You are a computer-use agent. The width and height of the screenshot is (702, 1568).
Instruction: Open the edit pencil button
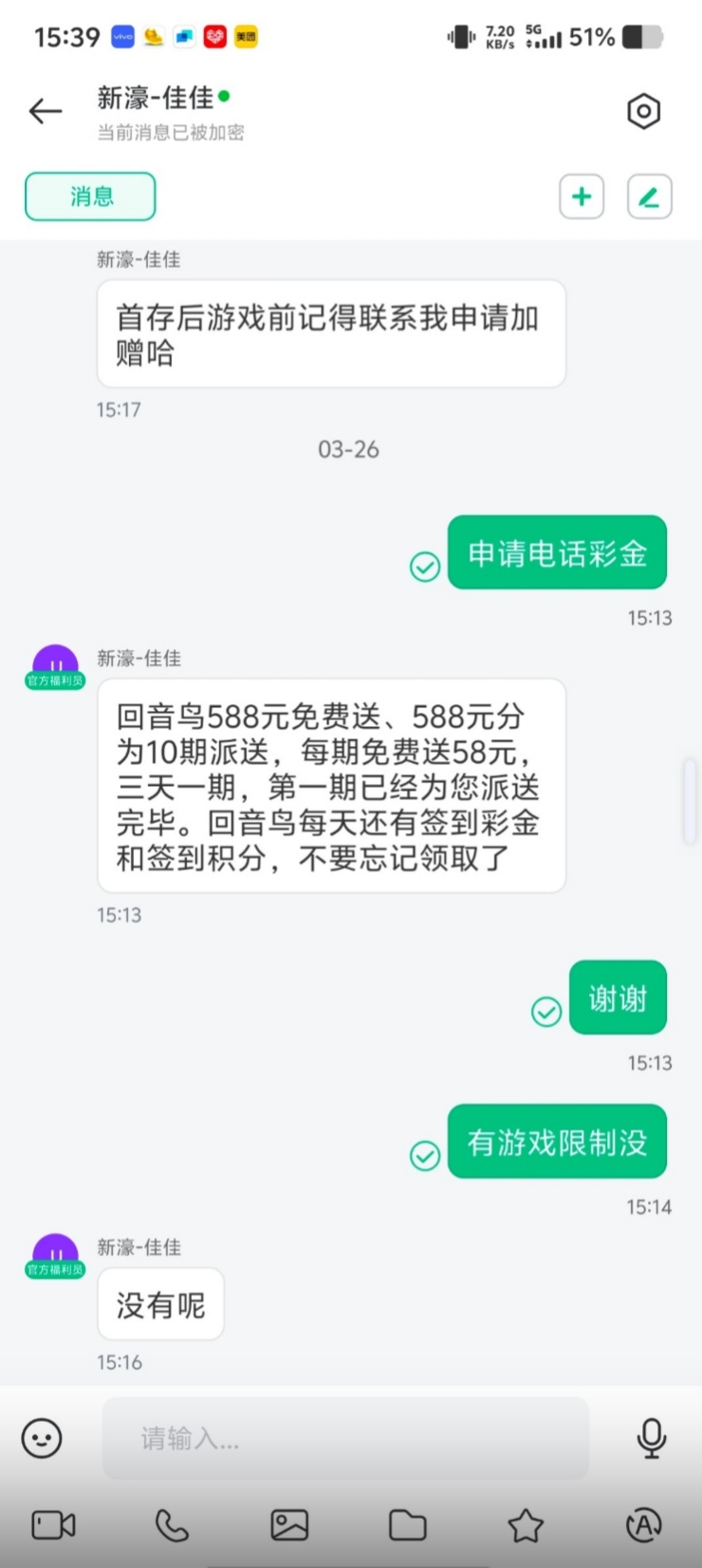650,196
